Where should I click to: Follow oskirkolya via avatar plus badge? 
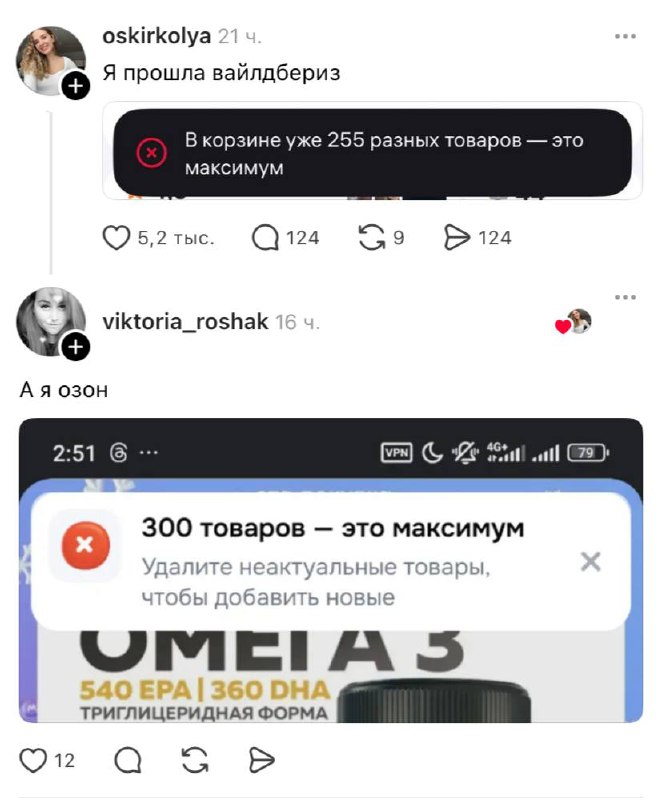pyautogui.click(x=76, y=87)
